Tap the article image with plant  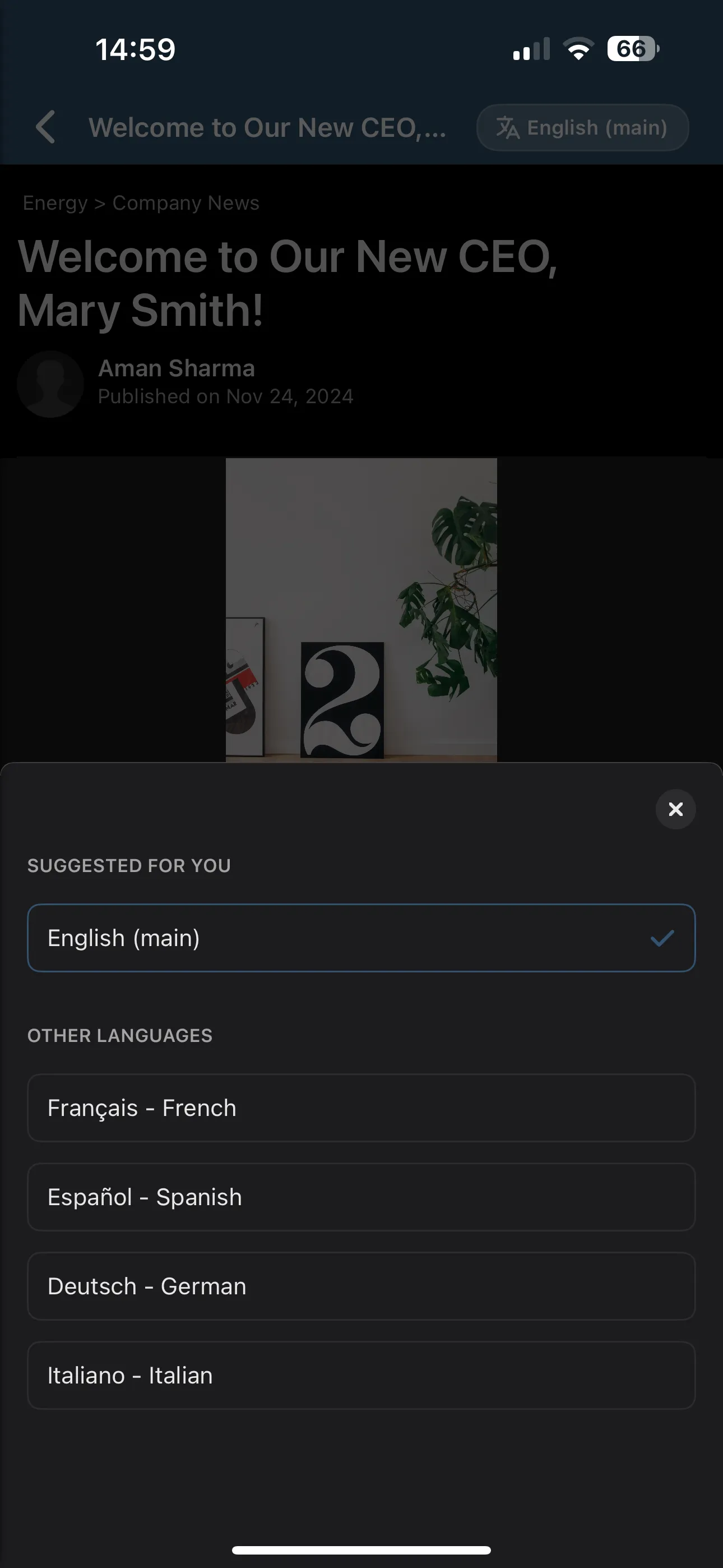click(361, 608)
